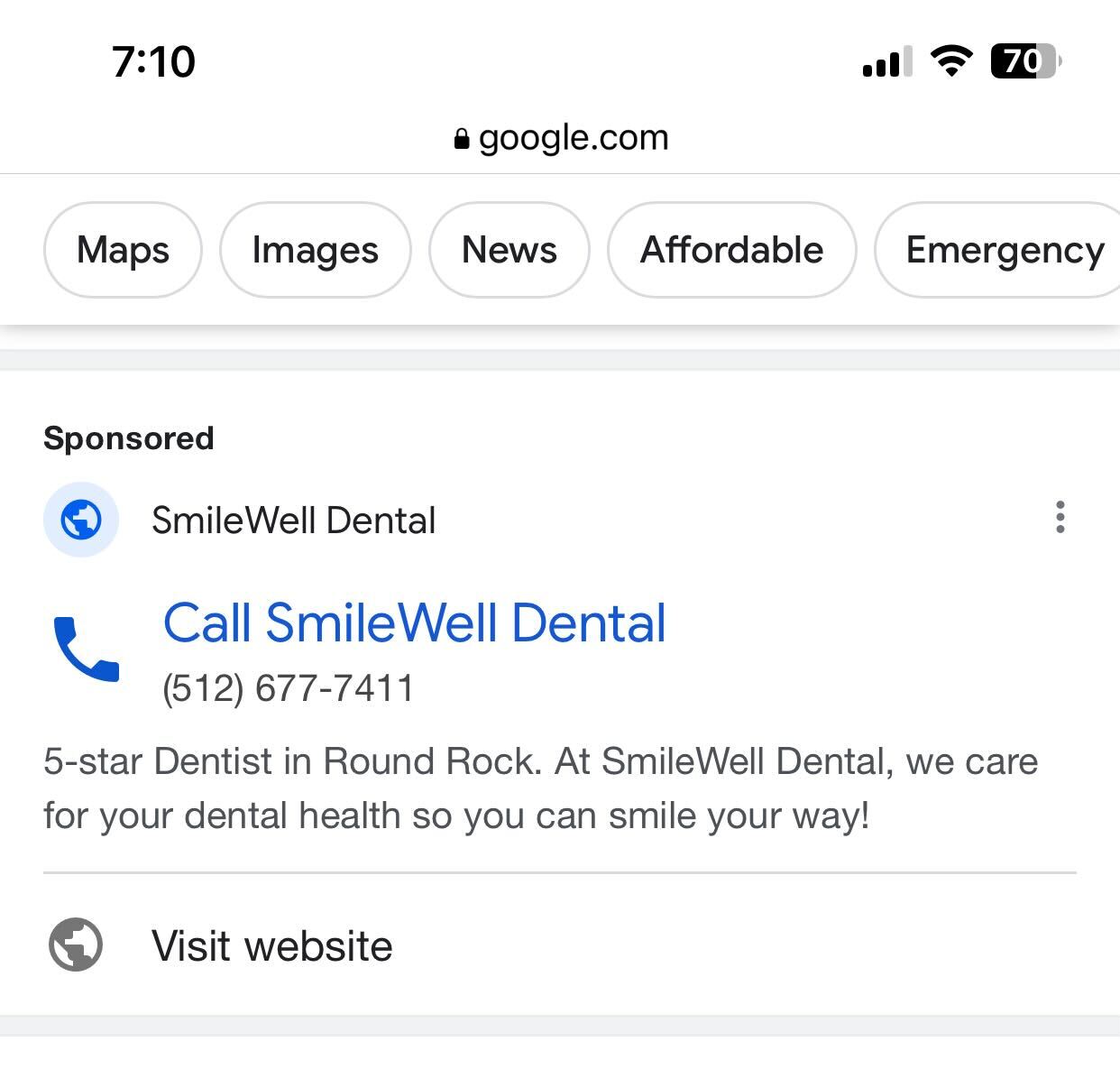1120x1078 pixels.
Task: Switch to the Maps filter
Action: [123, 250]
